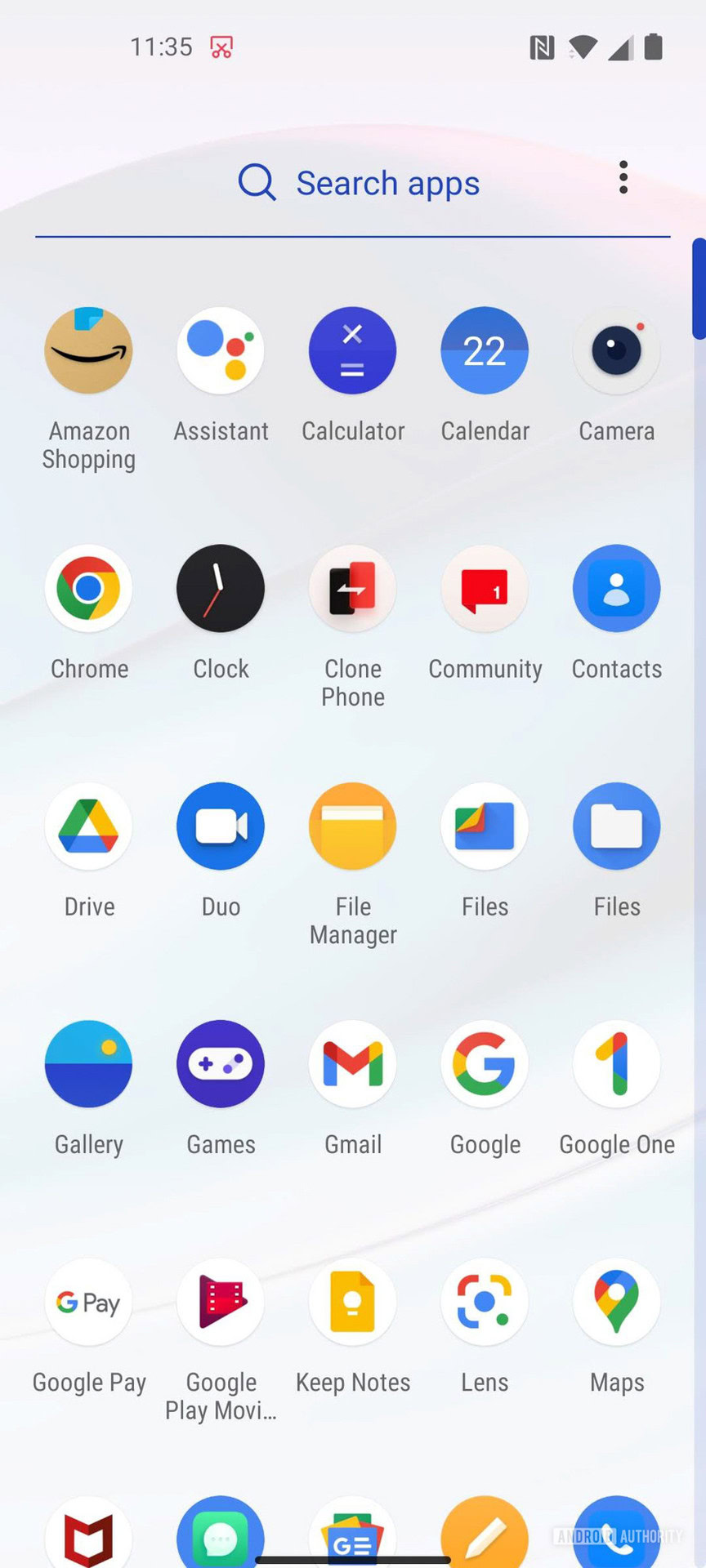Launch the Calendar app

(x=485, y=351)
